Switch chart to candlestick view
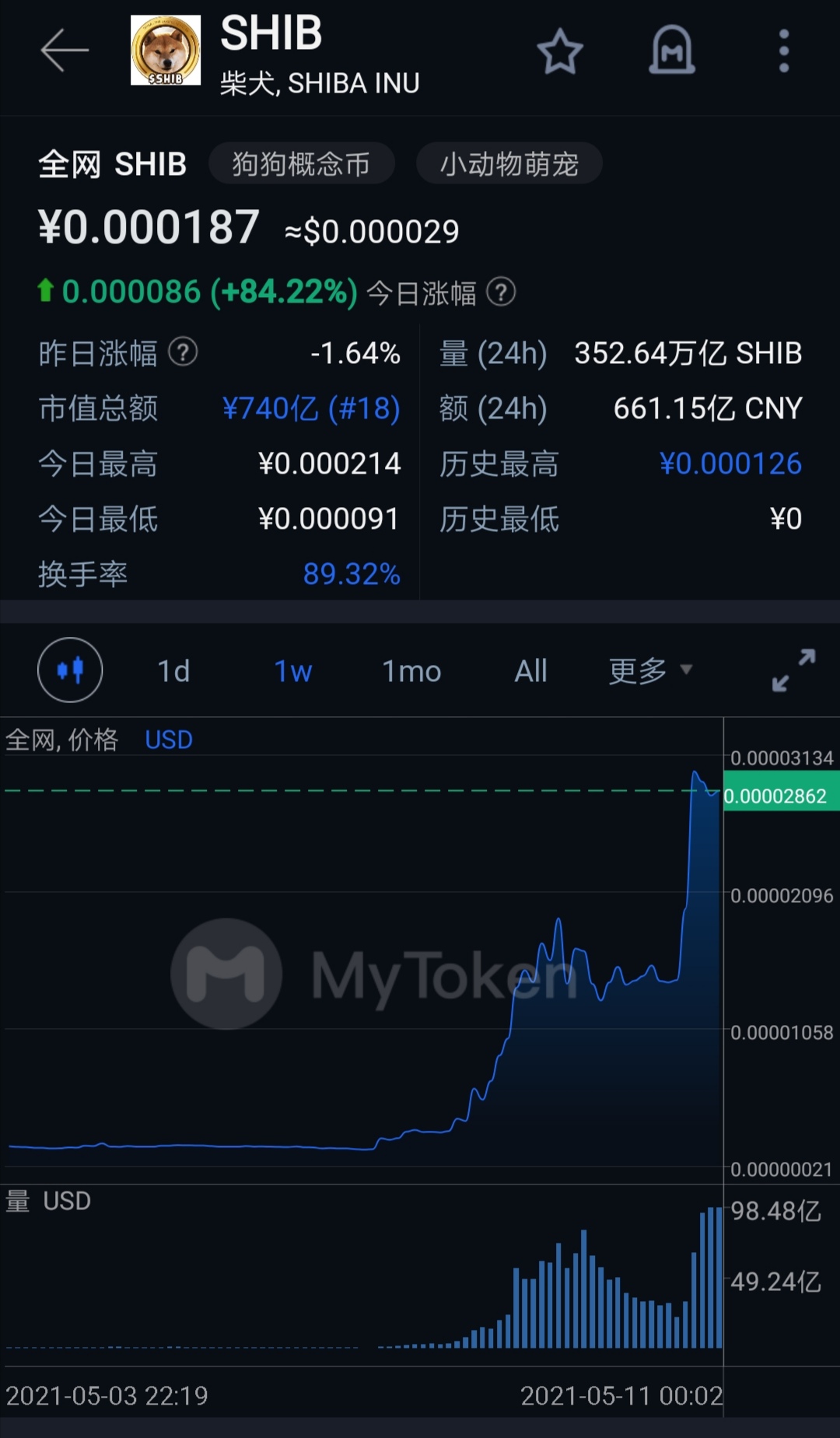 coord(70,670)
